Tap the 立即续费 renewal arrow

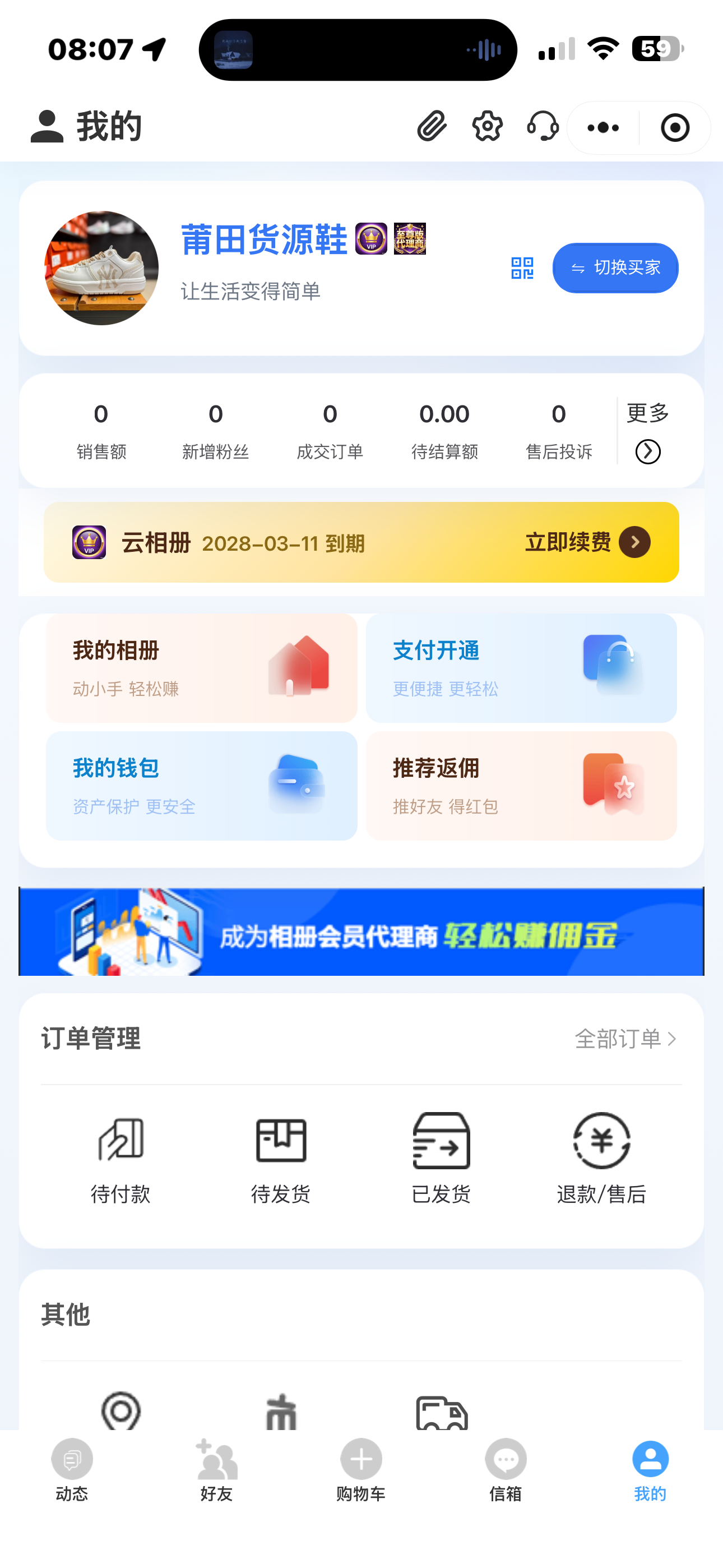tap(635, 542)
